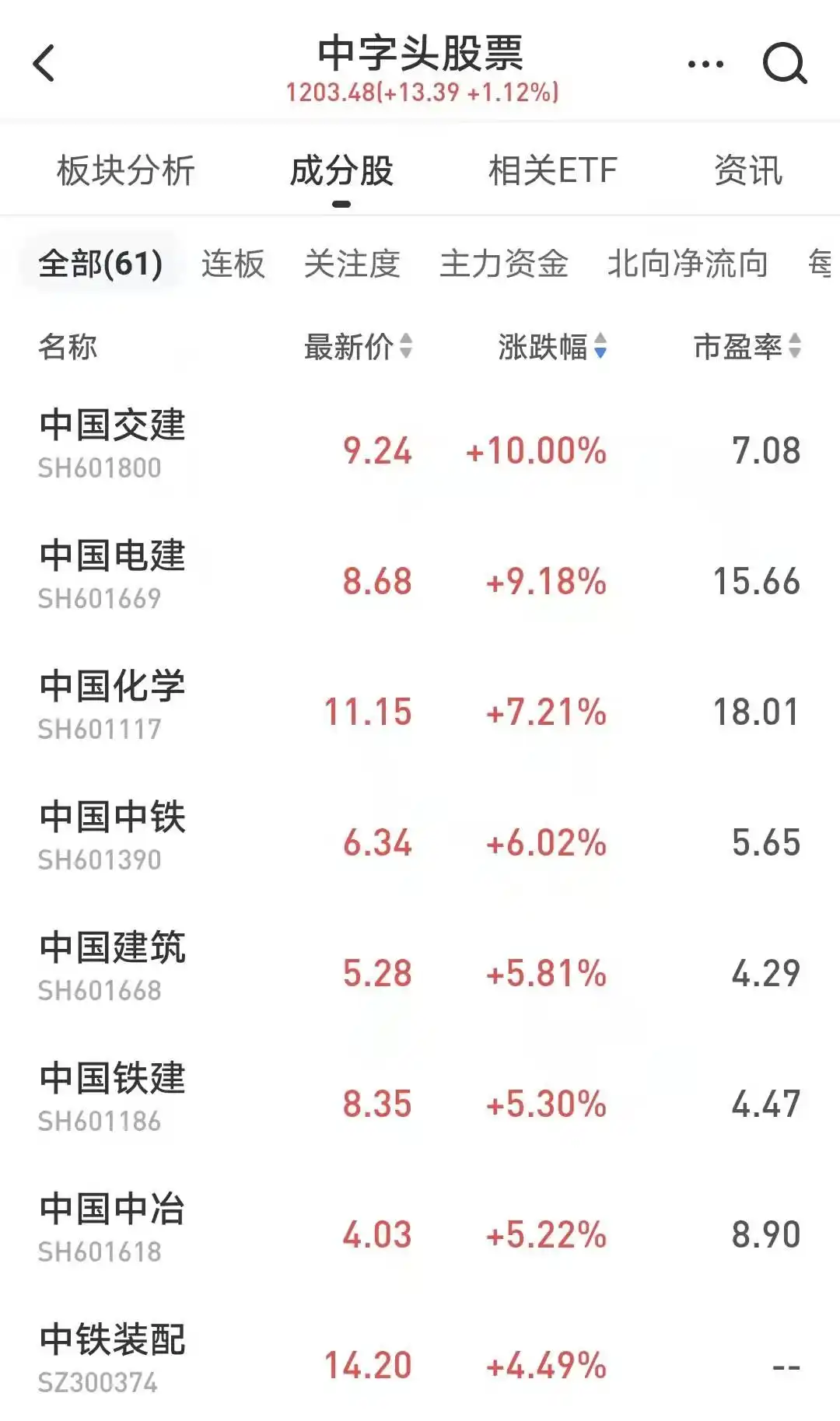Toggle sorting by 最新价
Image resolution: width=840 pixels, height=1421 pixels.
[x=355, y=349]
